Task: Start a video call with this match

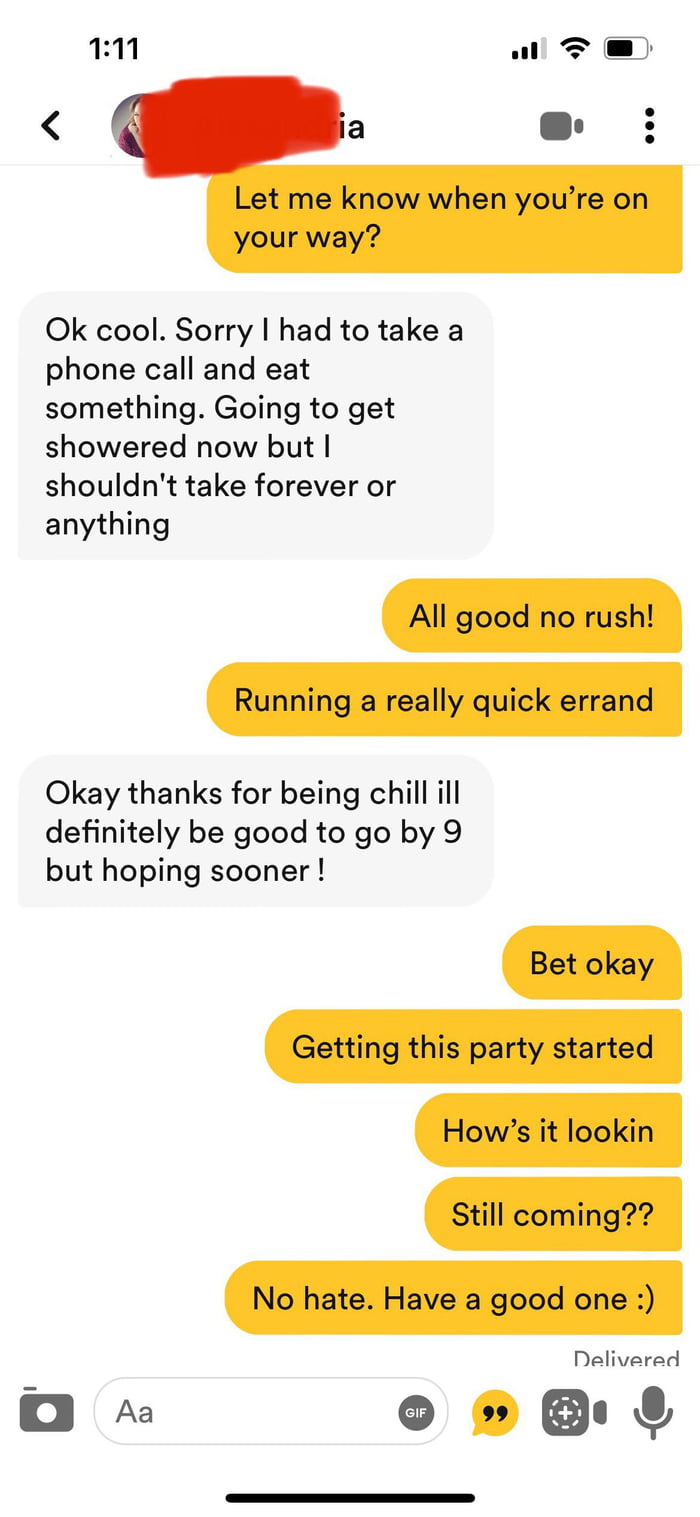Action: coord(562,126)
